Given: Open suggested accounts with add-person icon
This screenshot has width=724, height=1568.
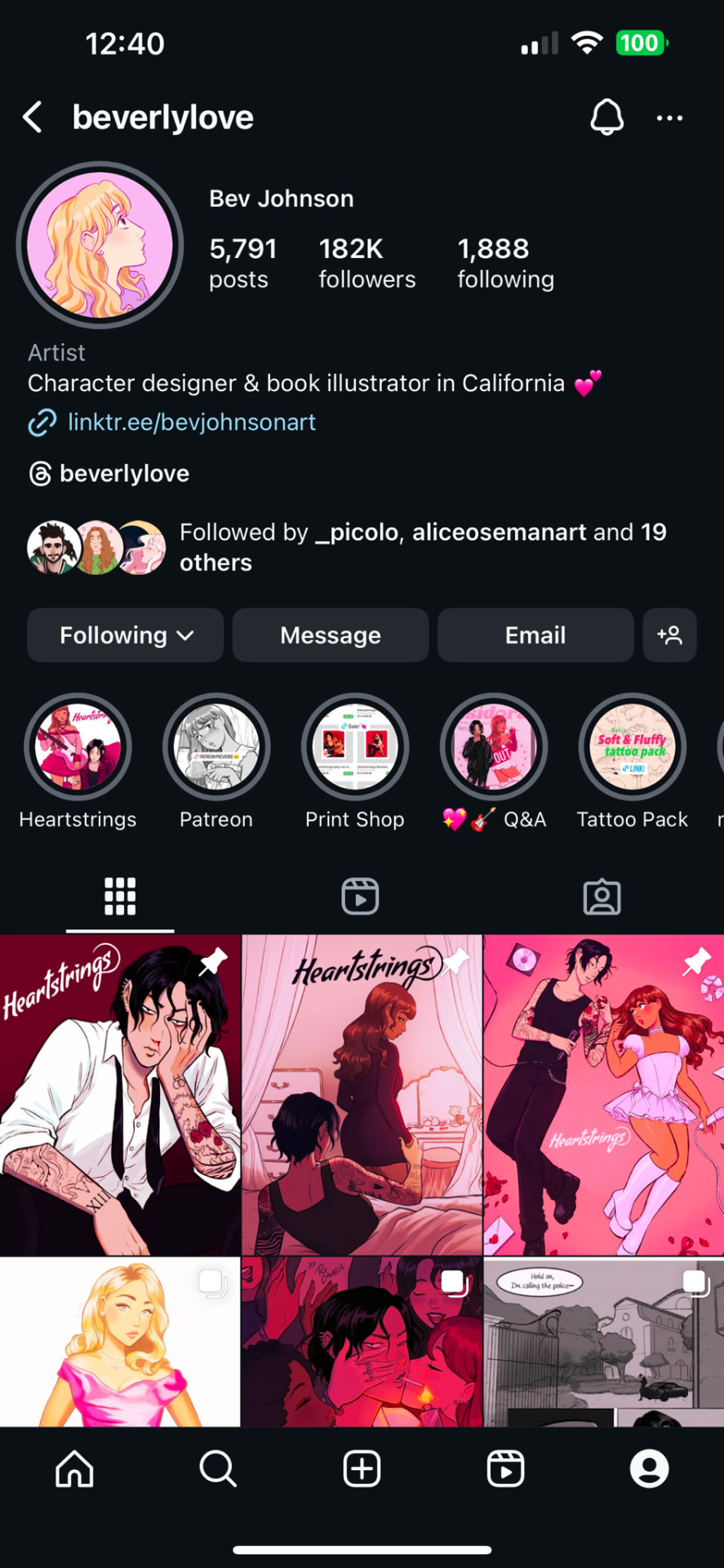Looking at the screenshot, I should point(669,635).
